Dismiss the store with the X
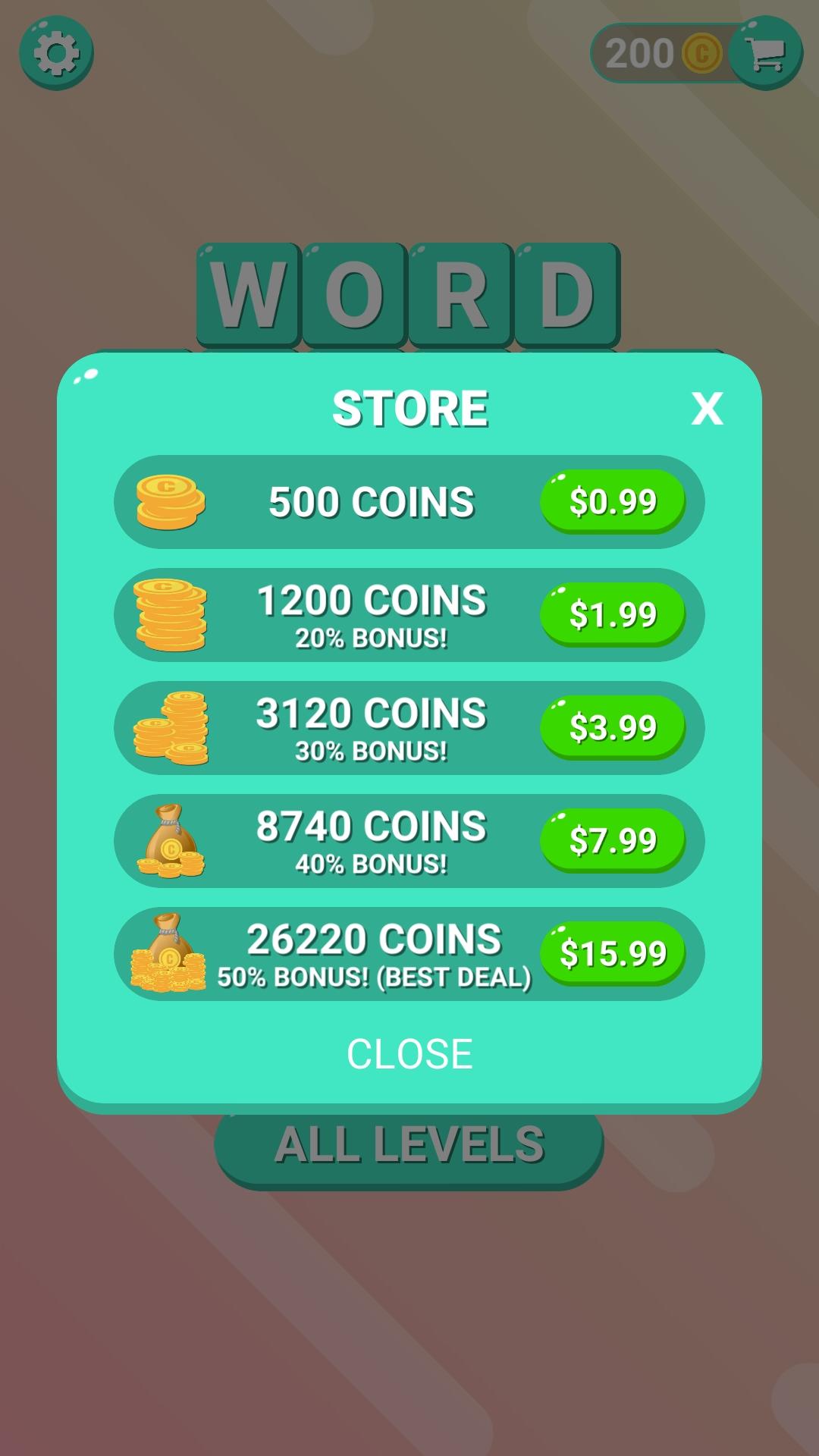 coord(707,409)
